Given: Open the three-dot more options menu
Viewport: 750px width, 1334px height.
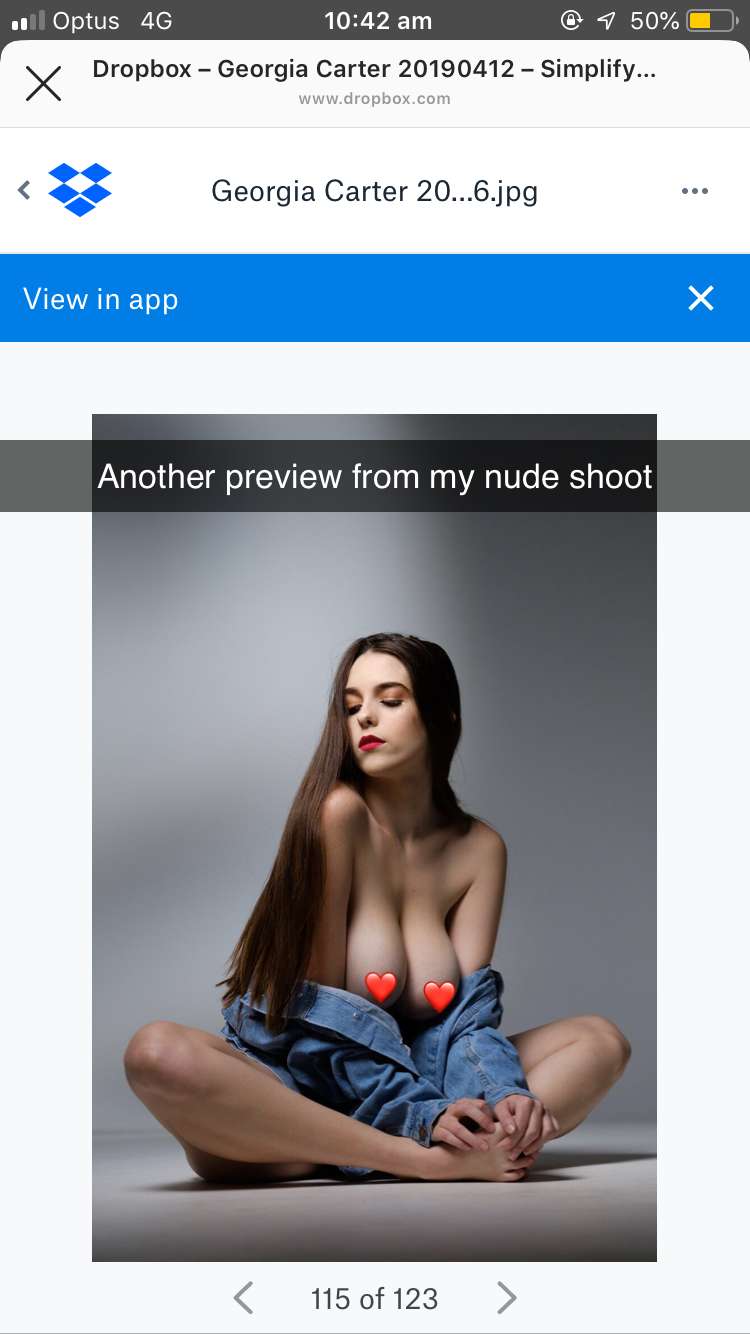Looking at the screenshot, I should pos(694,191).
